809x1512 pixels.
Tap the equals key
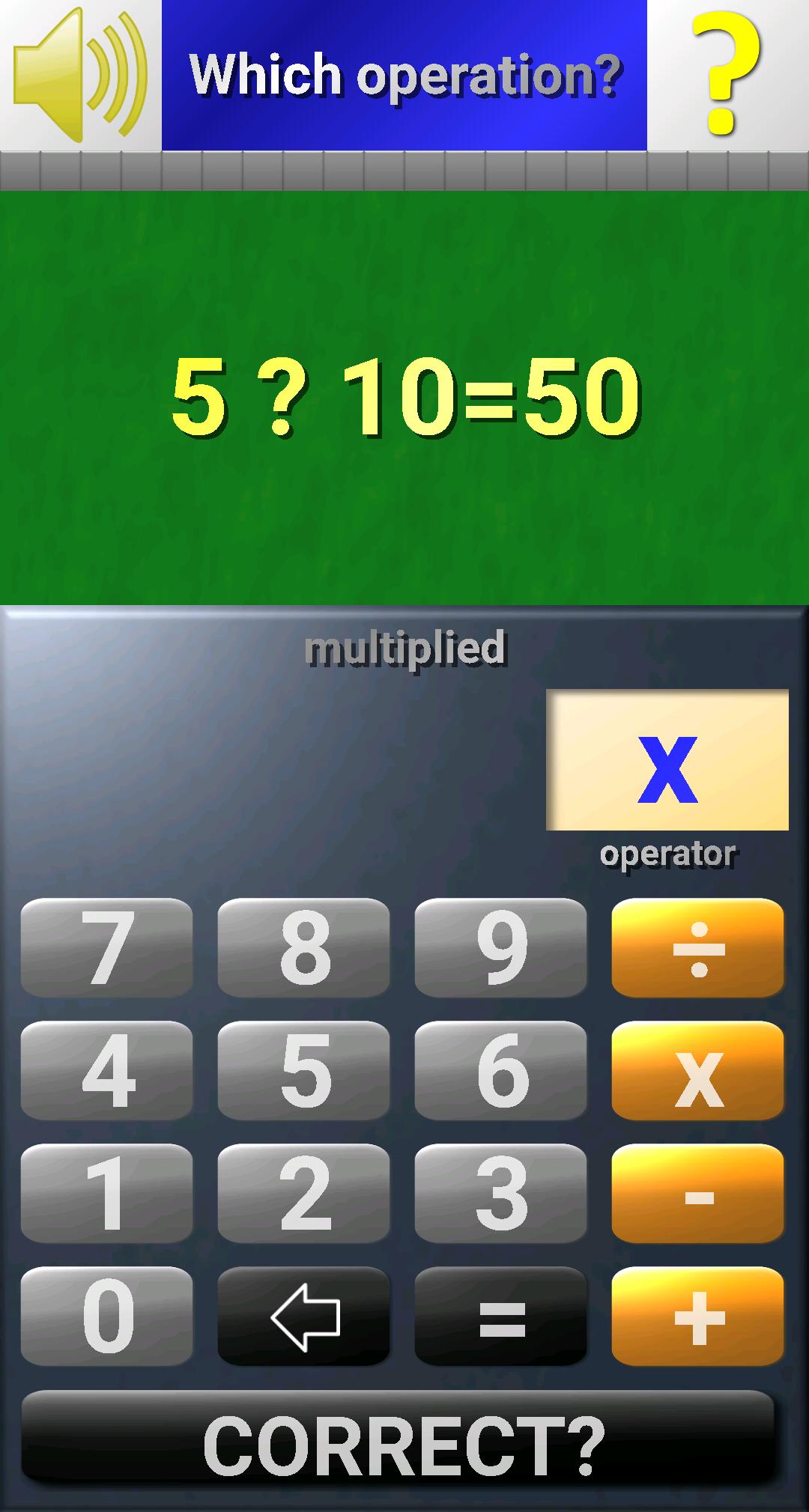[500, 1316]
